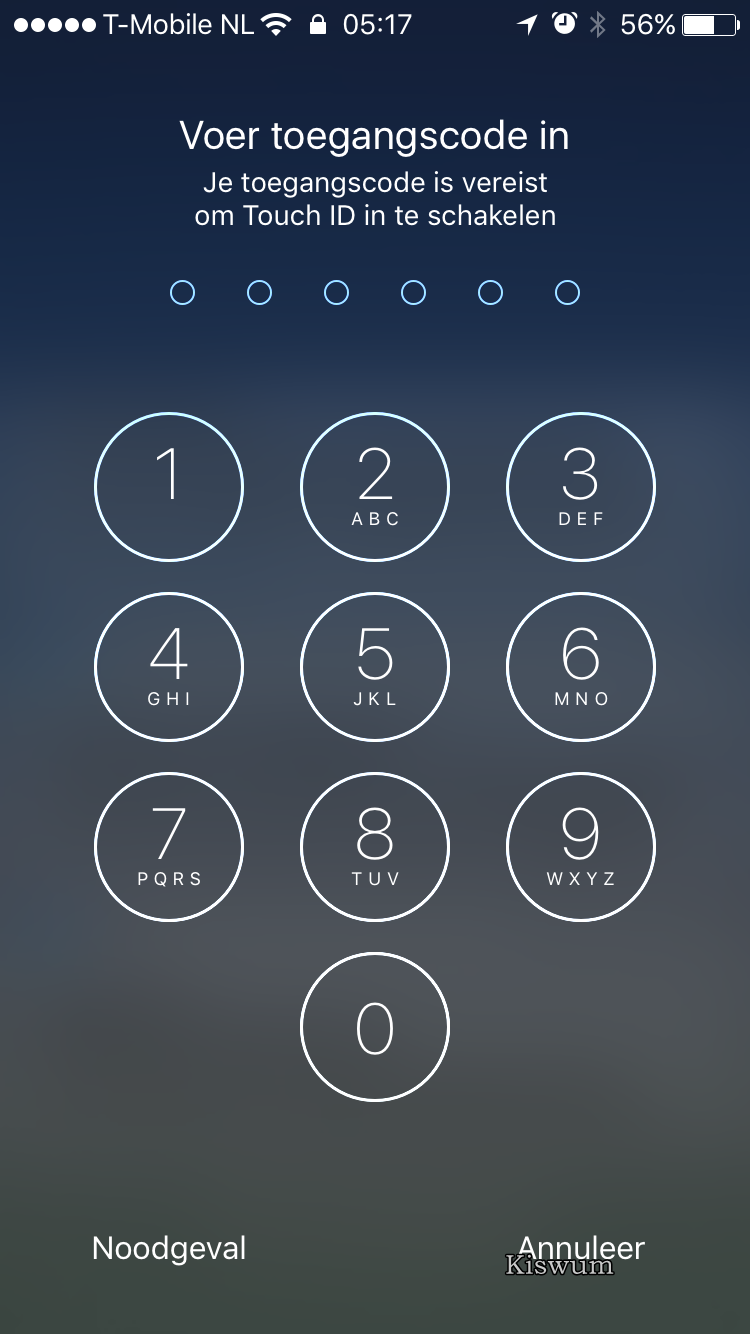Viewport: 750px width, 1334px height.
Task: Enter digit 6 (MNO)
Action: tap(581, 667)
